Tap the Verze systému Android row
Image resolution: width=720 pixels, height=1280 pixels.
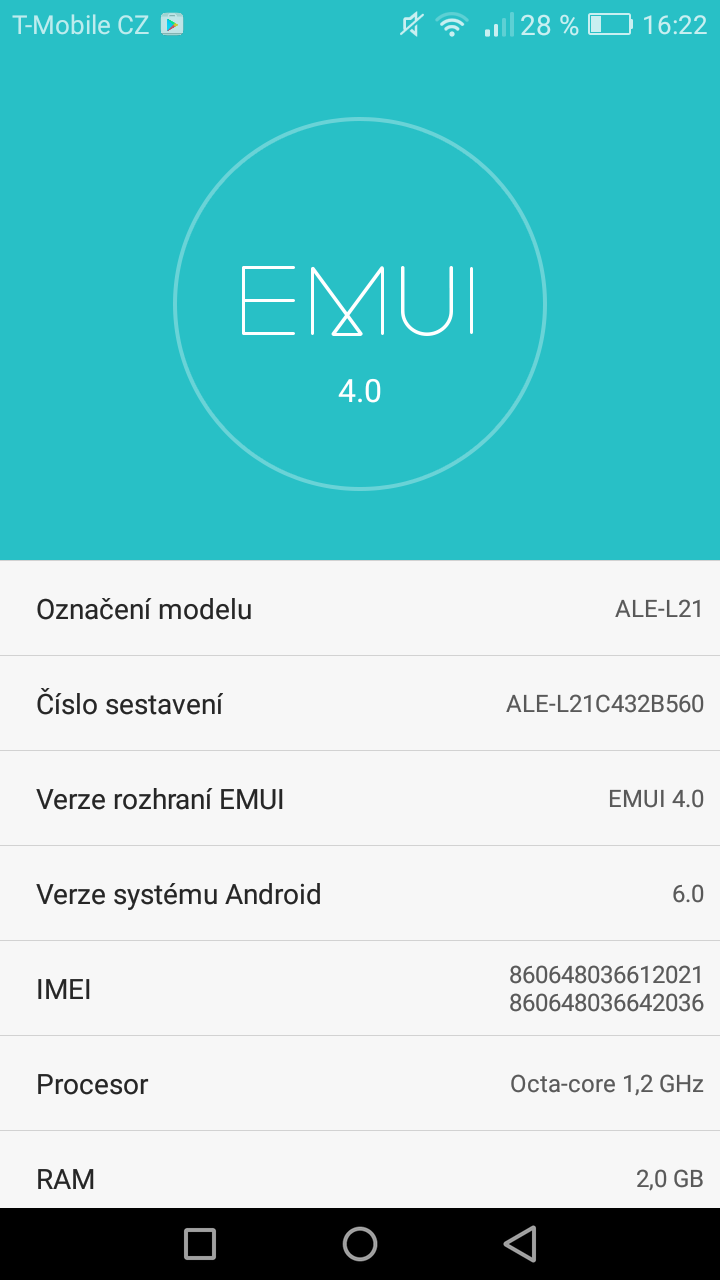click(x=360, y=893)
